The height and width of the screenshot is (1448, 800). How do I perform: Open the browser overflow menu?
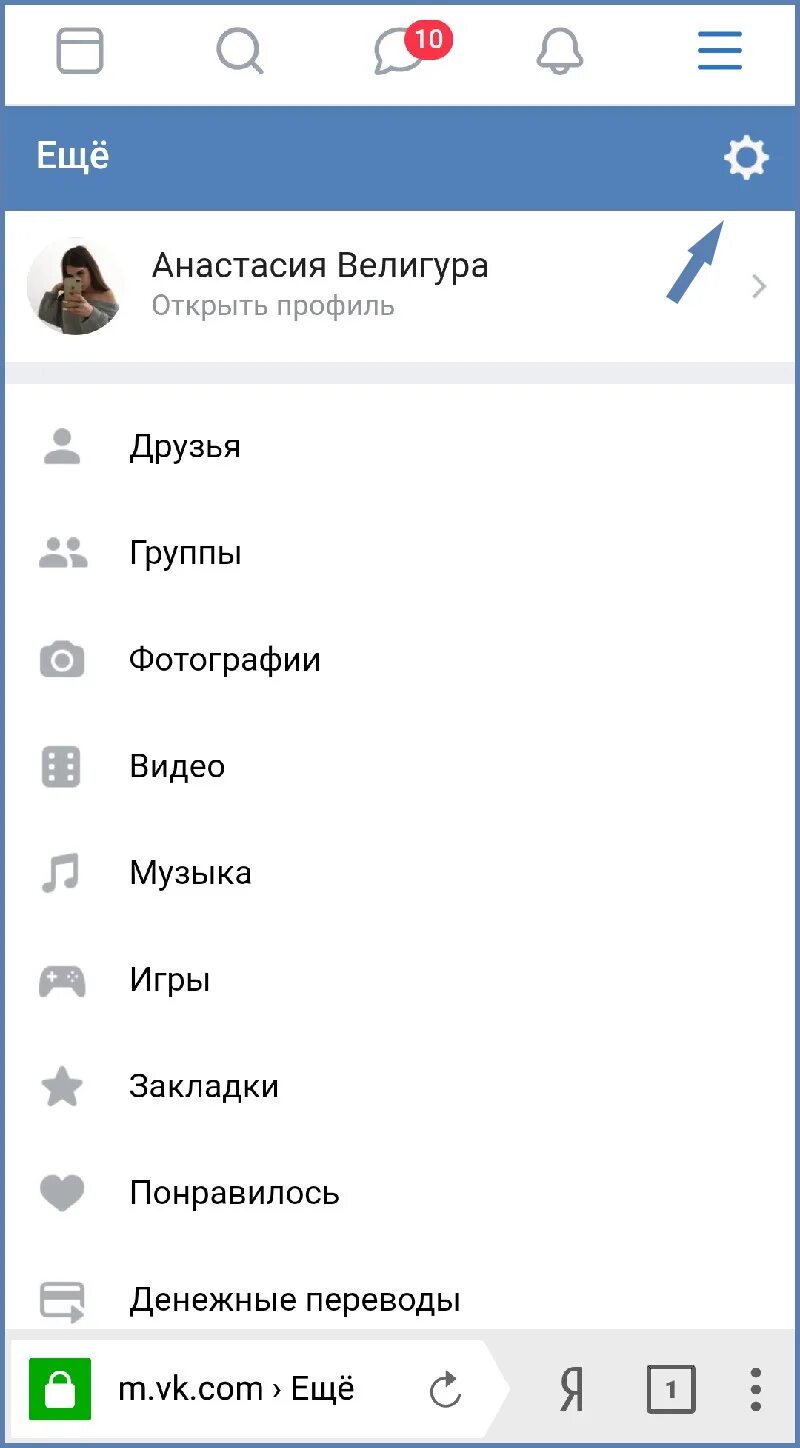(x=756, y=1390)
